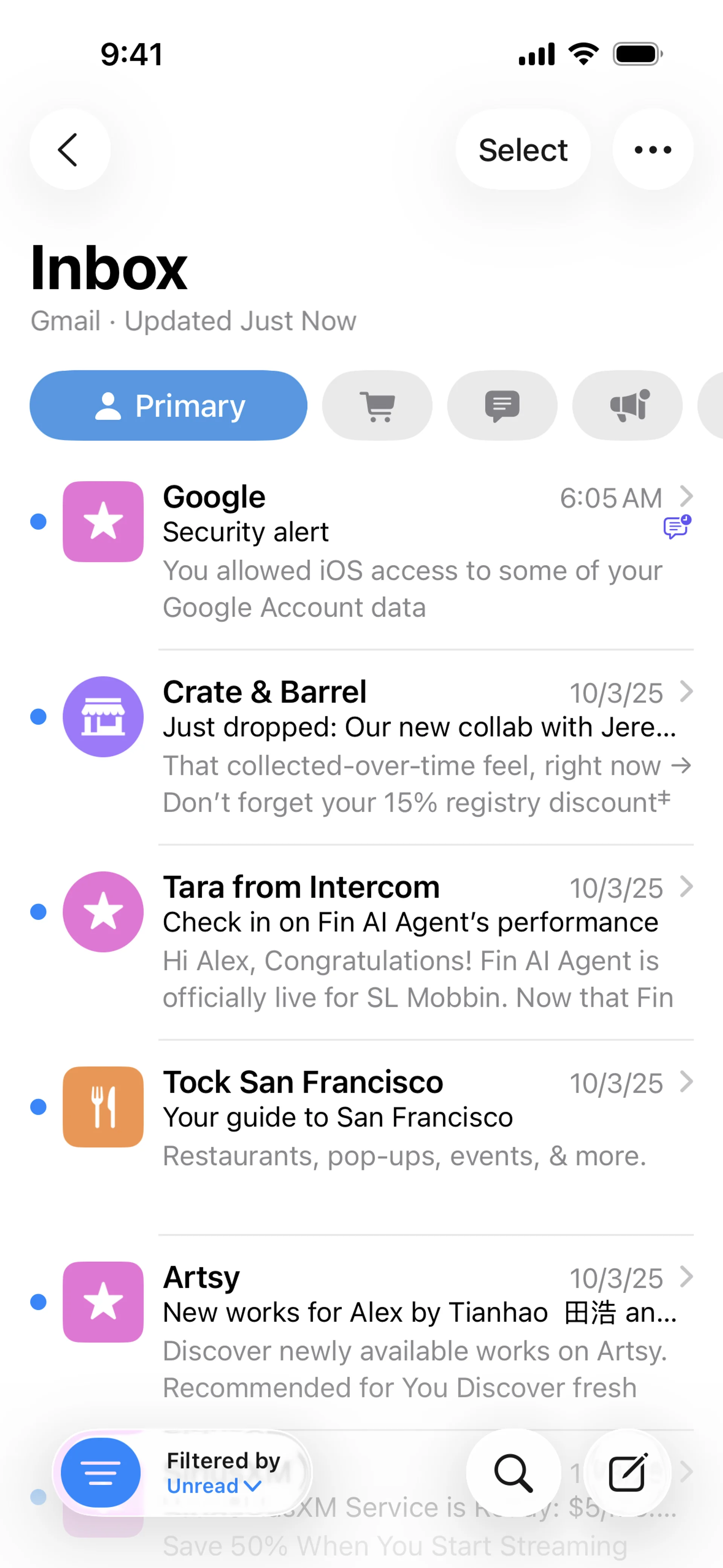
Task: Switch to the megaphone Promotions tab
Action: pos(627,405)
